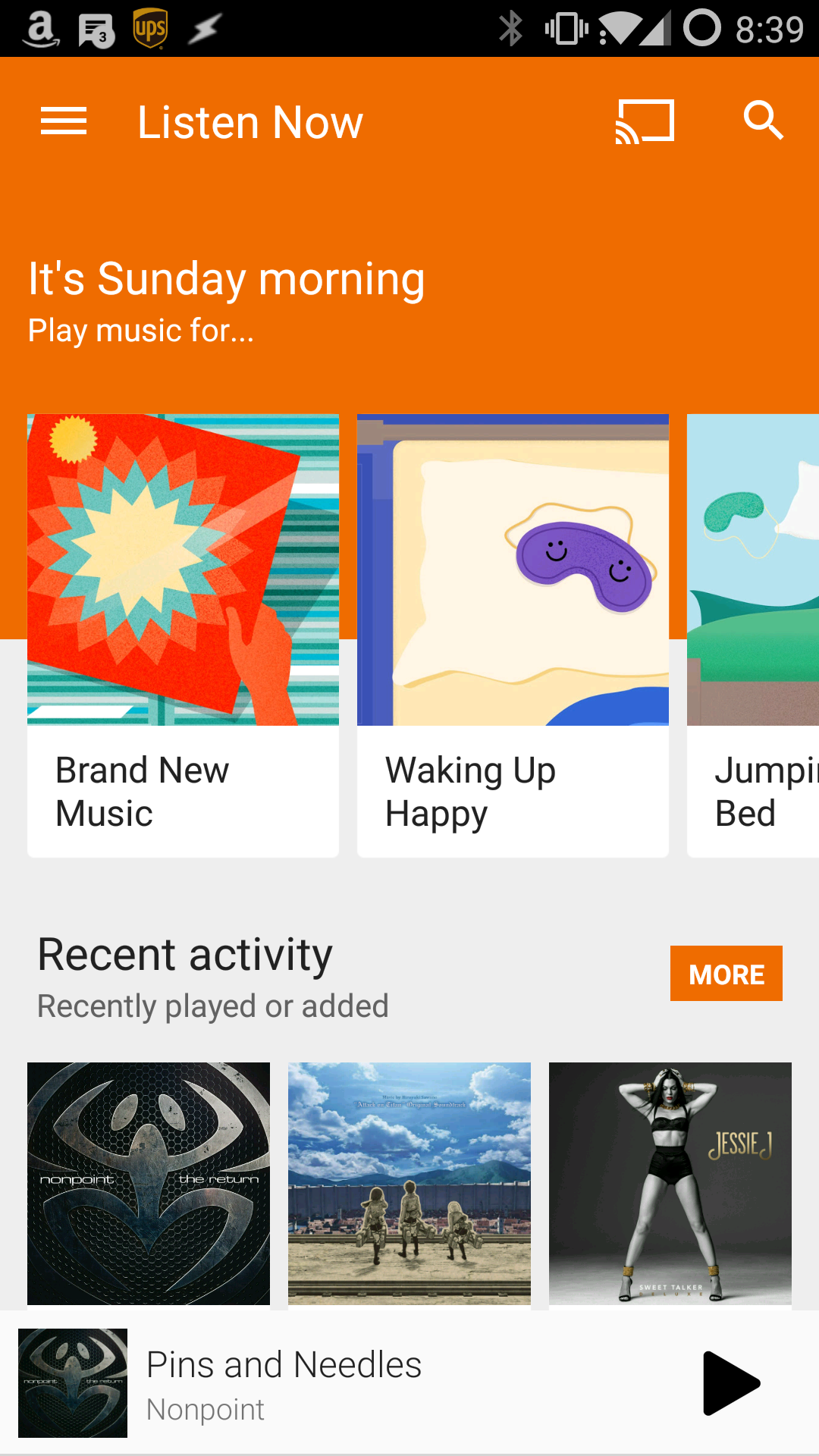Click the messaging notification icon showing 3

click(x=96, y=29)
